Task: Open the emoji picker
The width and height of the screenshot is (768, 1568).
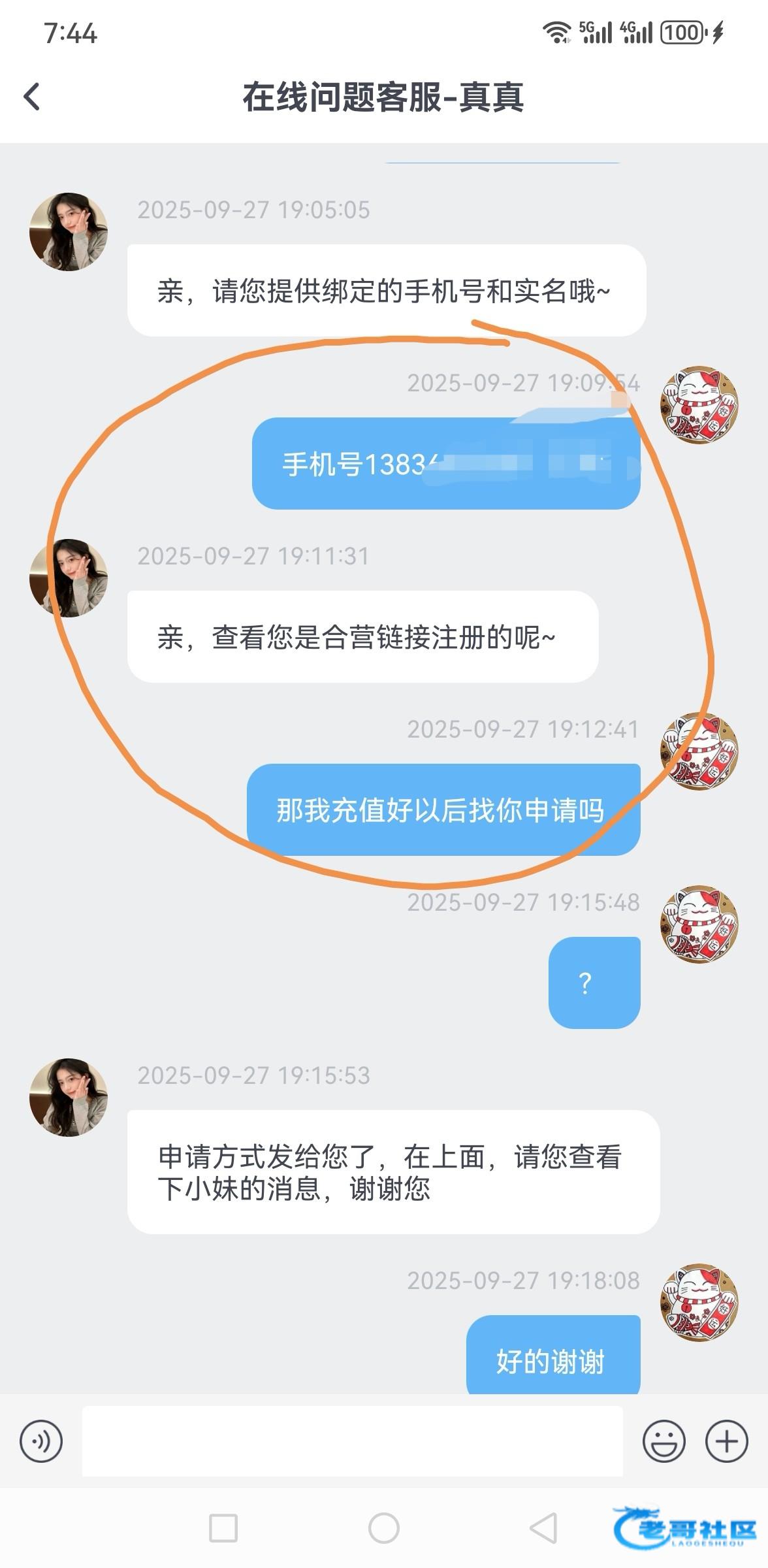Action: tap(664, 1441)
